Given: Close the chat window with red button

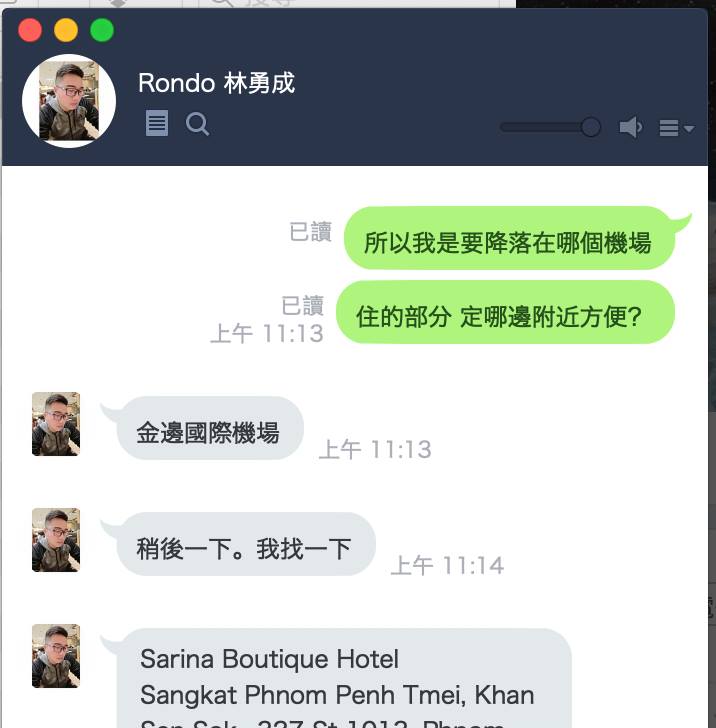Looking at the screenshot, I should point(30,30).
